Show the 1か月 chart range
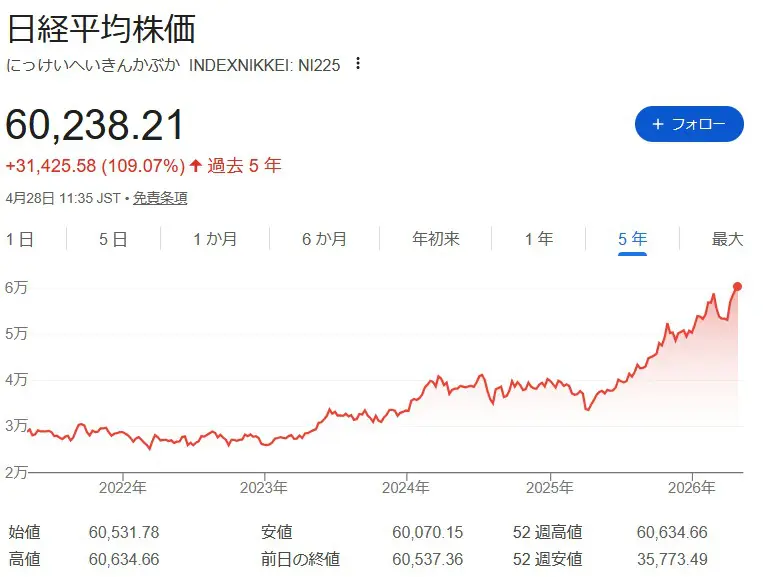Viewport: 763px width, 577px height. [215, 239]
